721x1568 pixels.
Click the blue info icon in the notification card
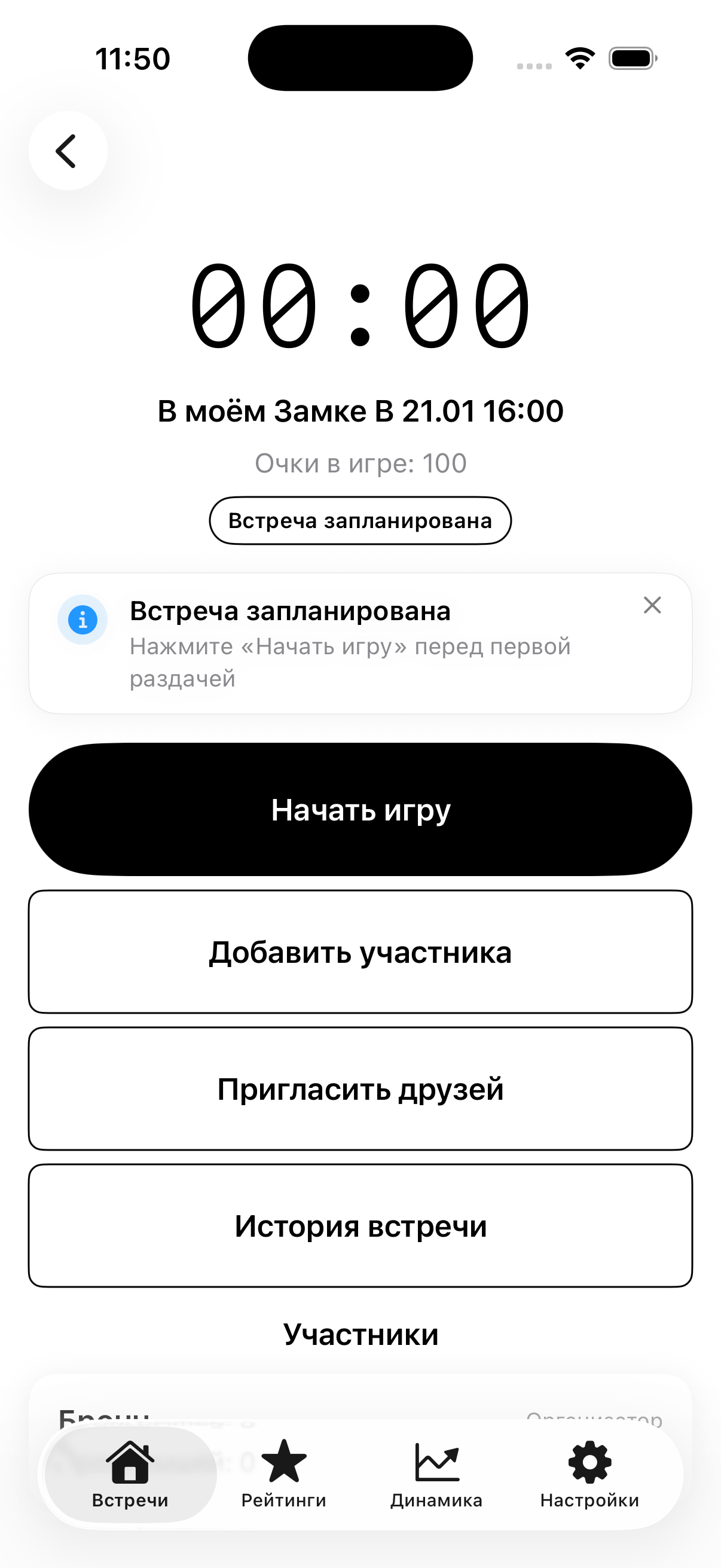click(x=83, y=619)
